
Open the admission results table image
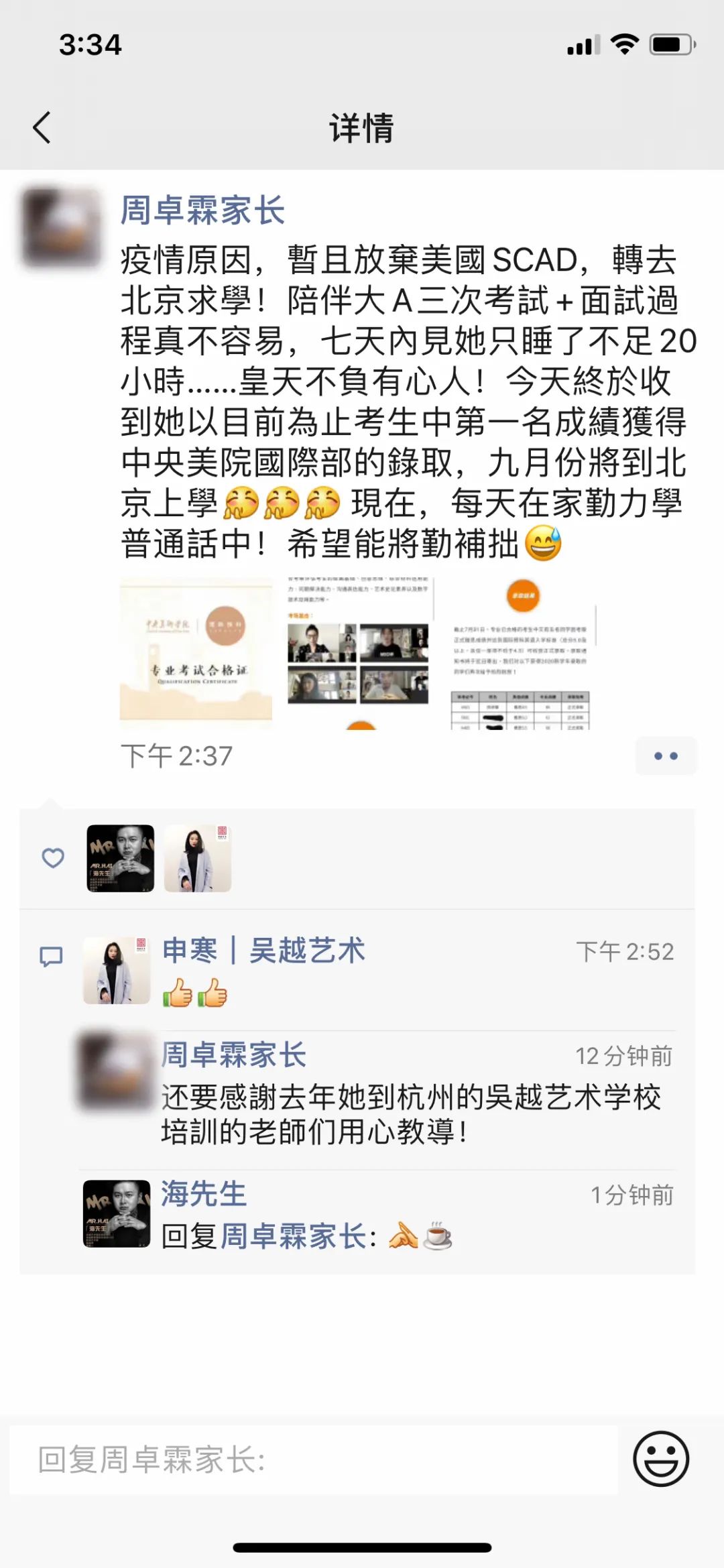[521, 652]
